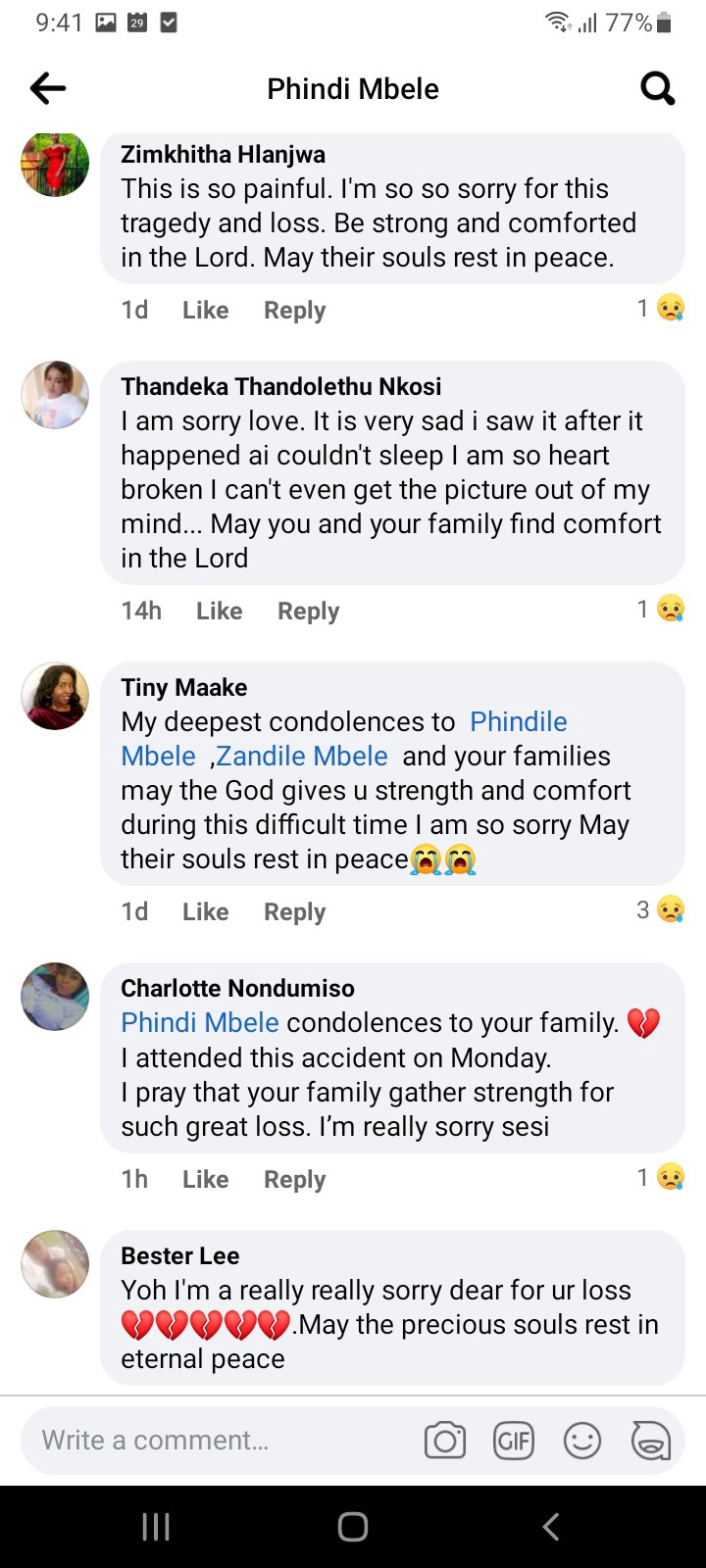This screenshot has width=706, height=1568.
Task: Reply to Charlotte Nondumiso's comment
Action: click(x=294, y=1179)
